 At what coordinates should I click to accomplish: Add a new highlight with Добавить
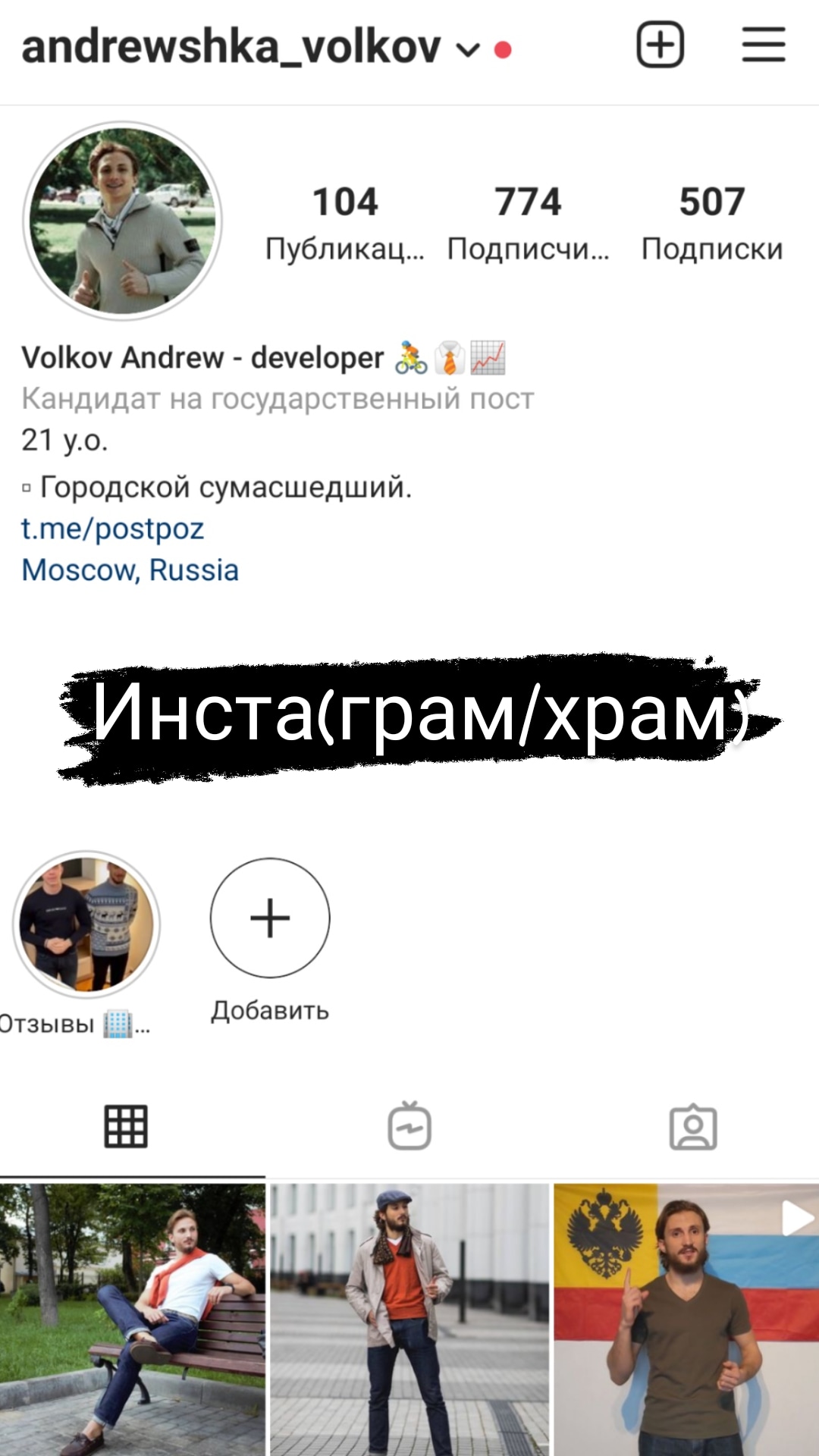coord(270,918)
